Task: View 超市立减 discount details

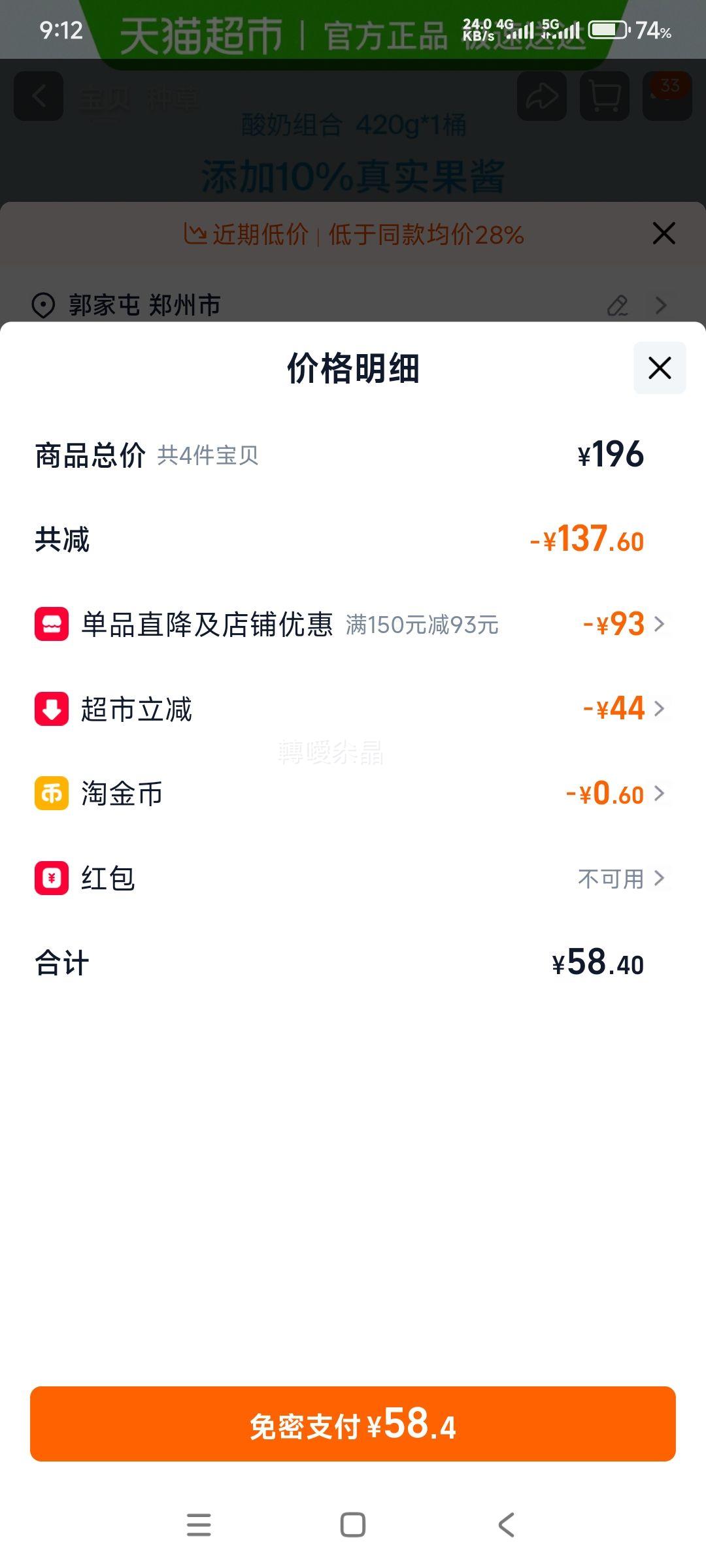Action: pyautogui.click(x=353, y=709)
